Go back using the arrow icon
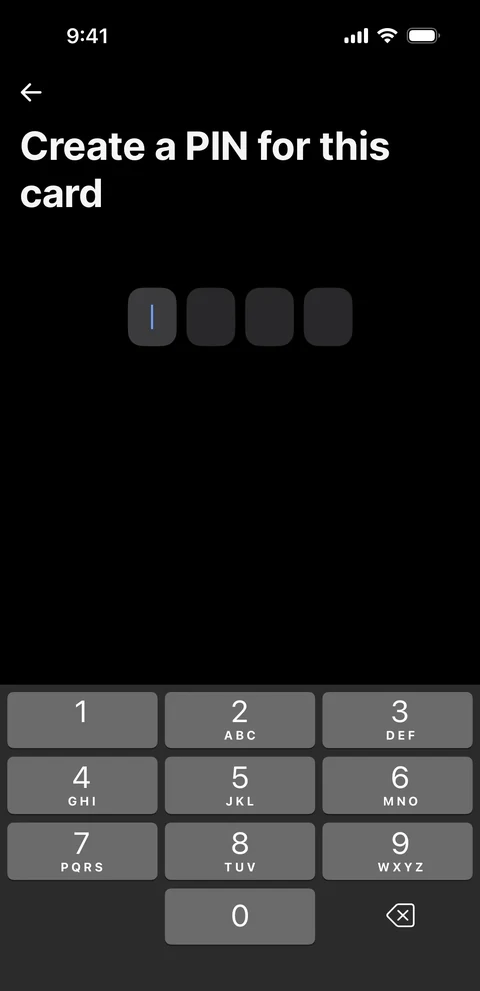480x991 pixels. [x=31, y=92]
